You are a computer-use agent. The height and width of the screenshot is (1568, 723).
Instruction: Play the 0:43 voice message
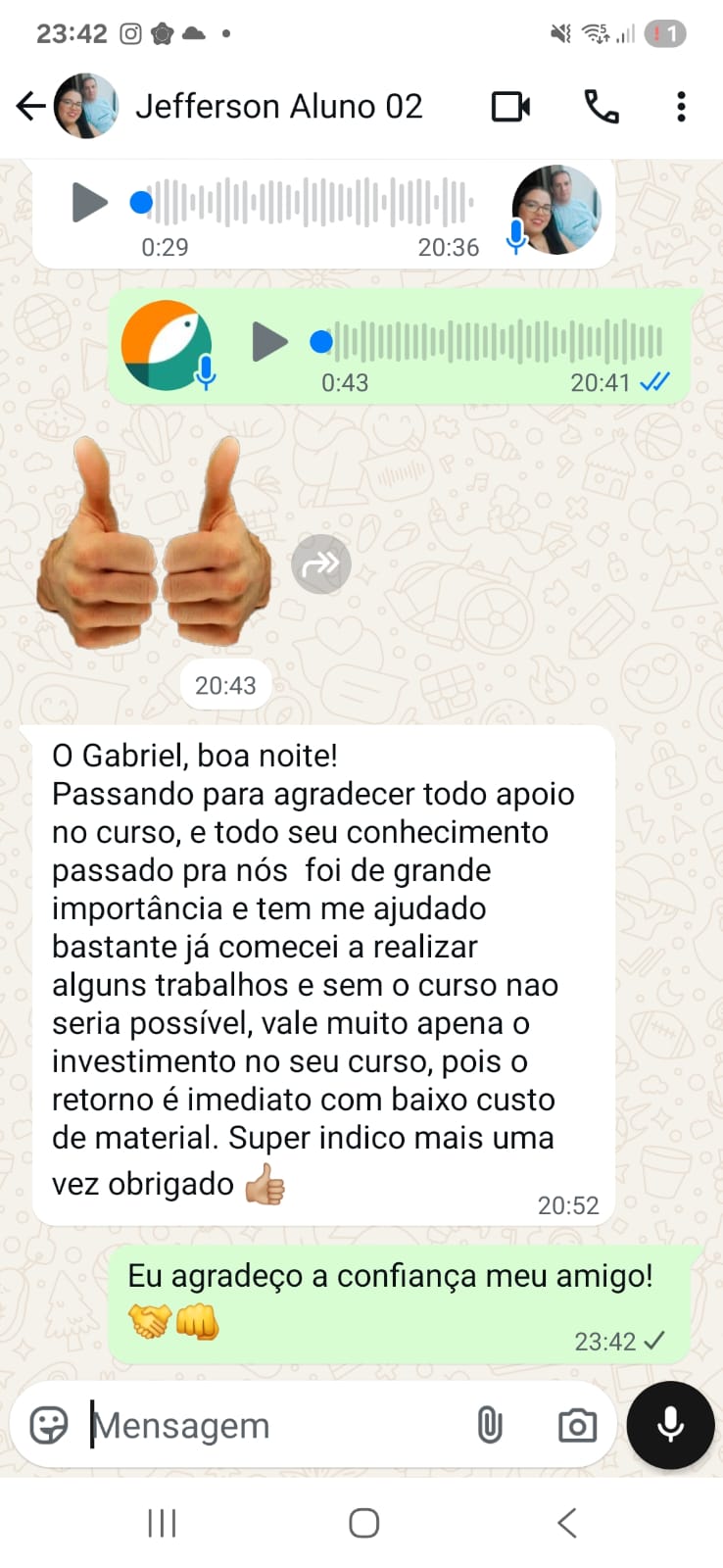click(x=269, y=342)
